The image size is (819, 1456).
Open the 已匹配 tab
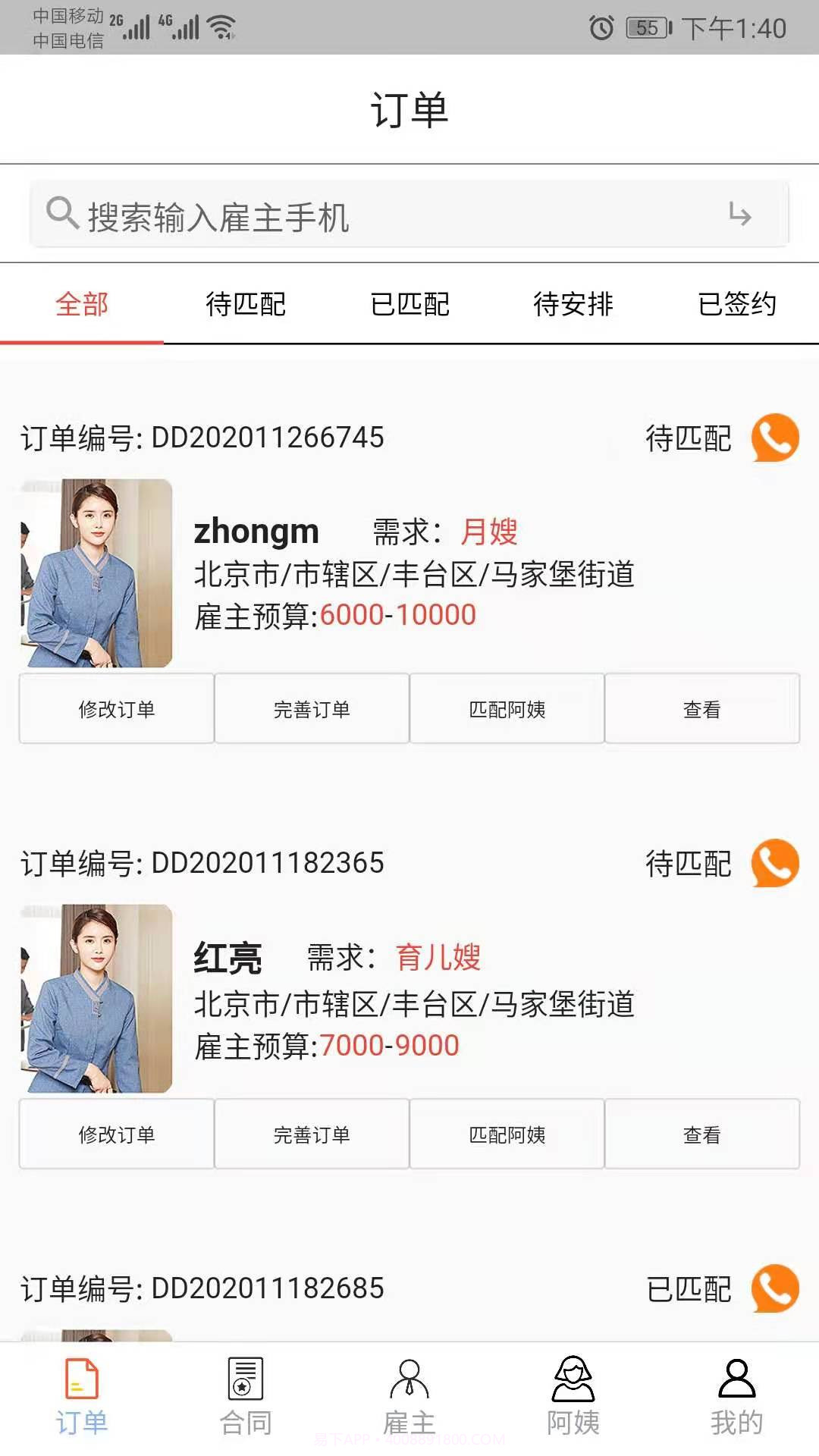(x=409, y=304)
